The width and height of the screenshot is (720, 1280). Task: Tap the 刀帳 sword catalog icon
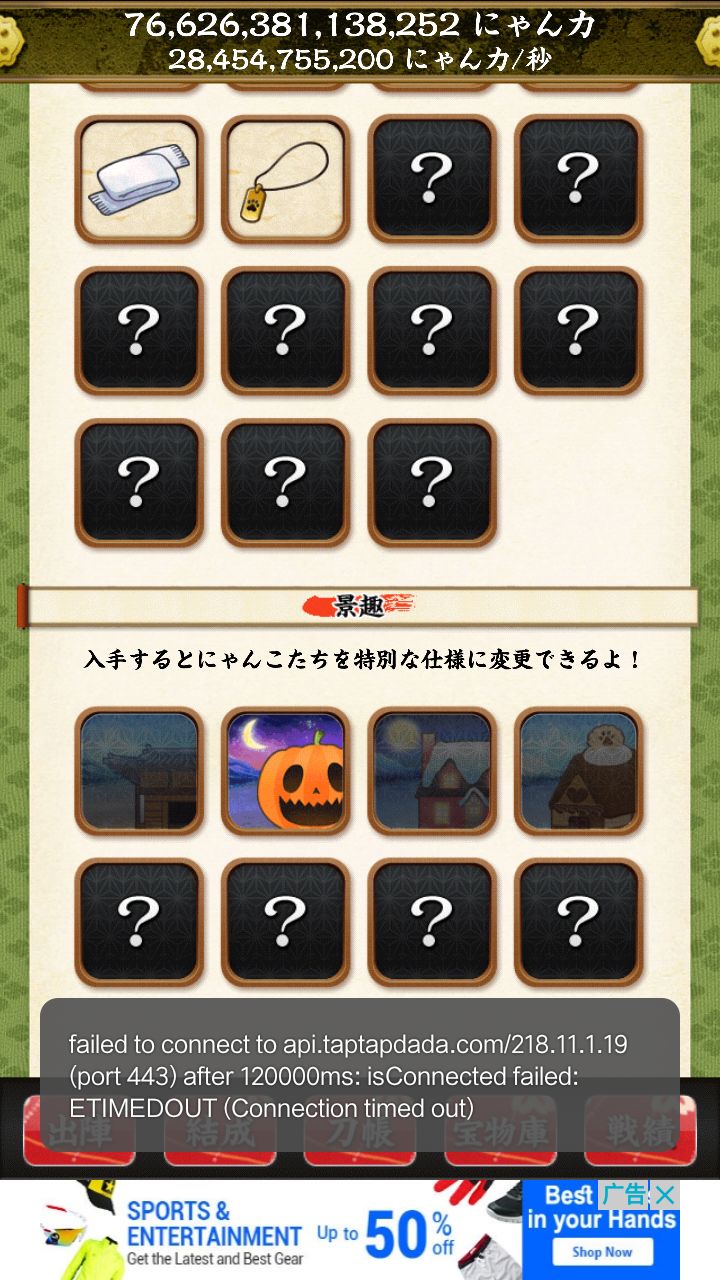pyautogui.click(x=360, y=1135)
